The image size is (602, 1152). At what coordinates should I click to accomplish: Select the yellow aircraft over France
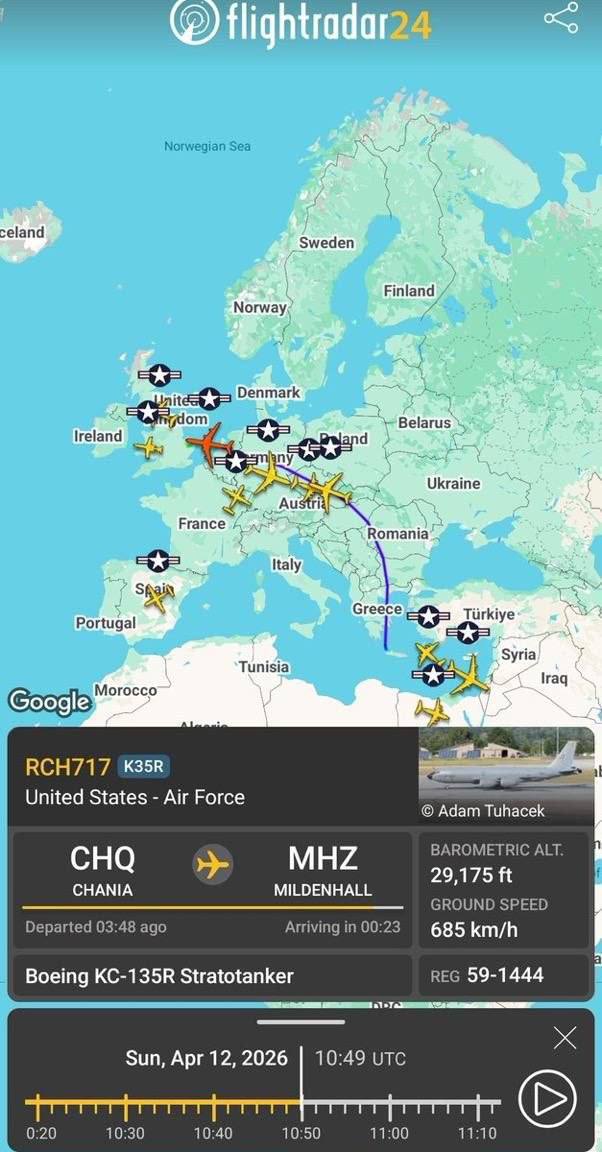coord(236,496)
